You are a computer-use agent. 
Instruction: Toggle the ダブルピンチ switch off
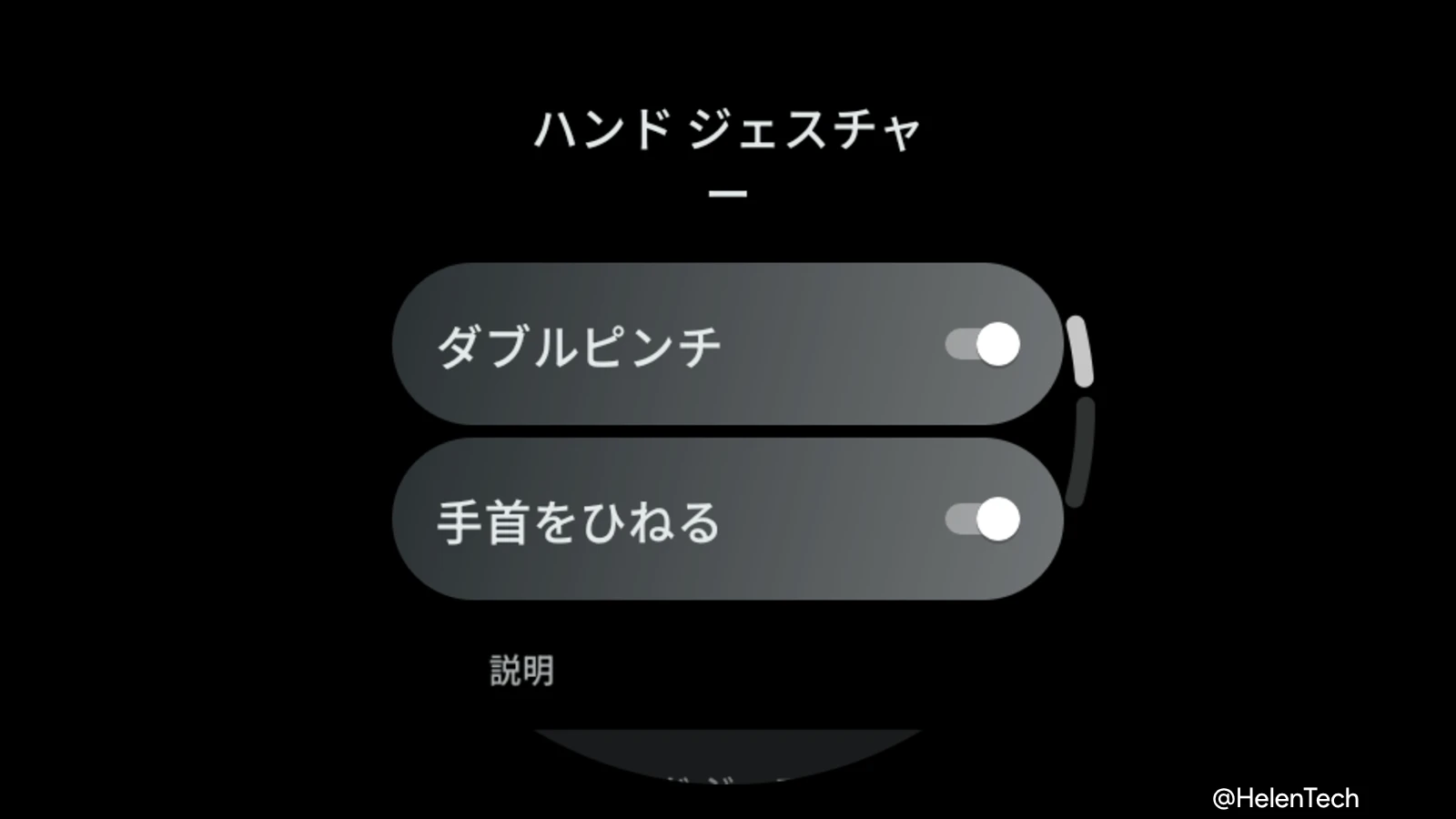pos(983,345)
